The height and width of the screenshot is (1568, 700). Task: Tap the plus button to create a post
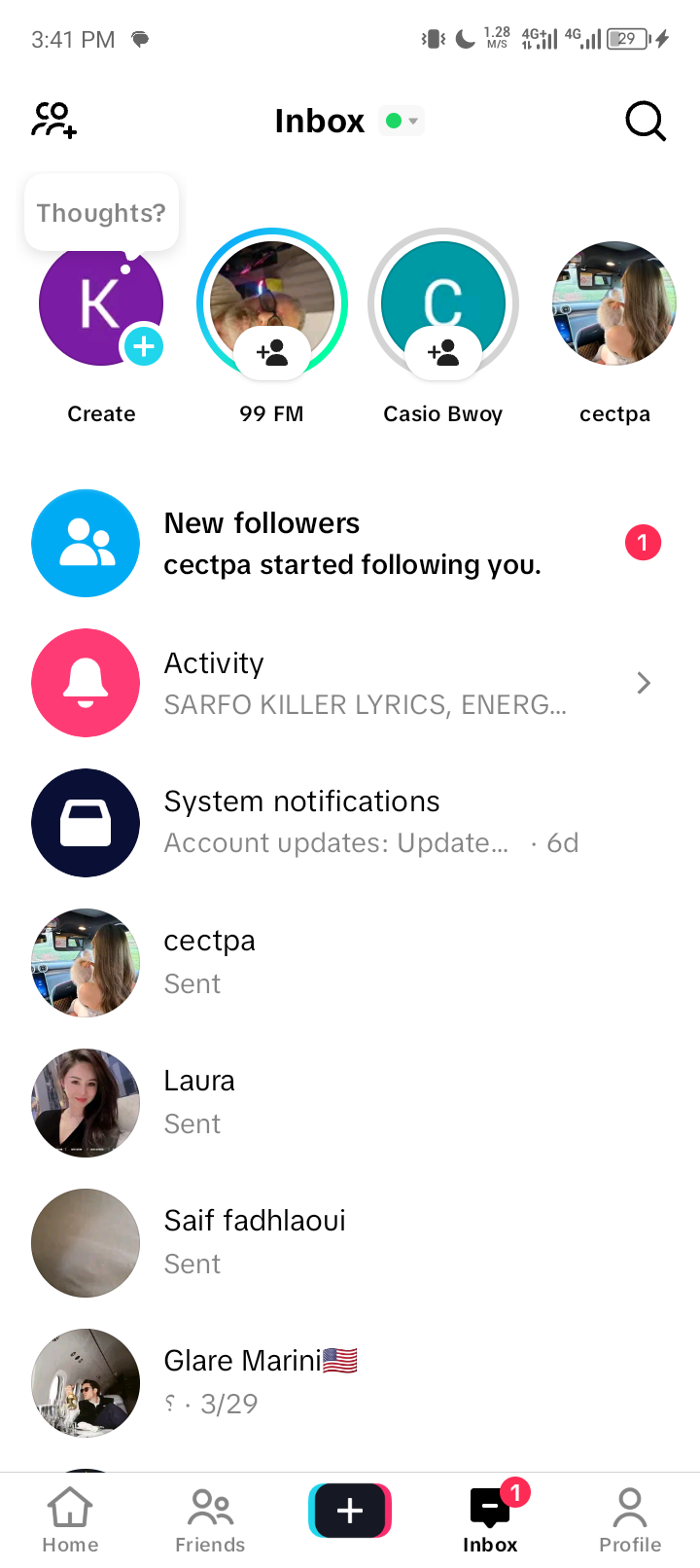pyautogui.click(x=350, y=1511)
